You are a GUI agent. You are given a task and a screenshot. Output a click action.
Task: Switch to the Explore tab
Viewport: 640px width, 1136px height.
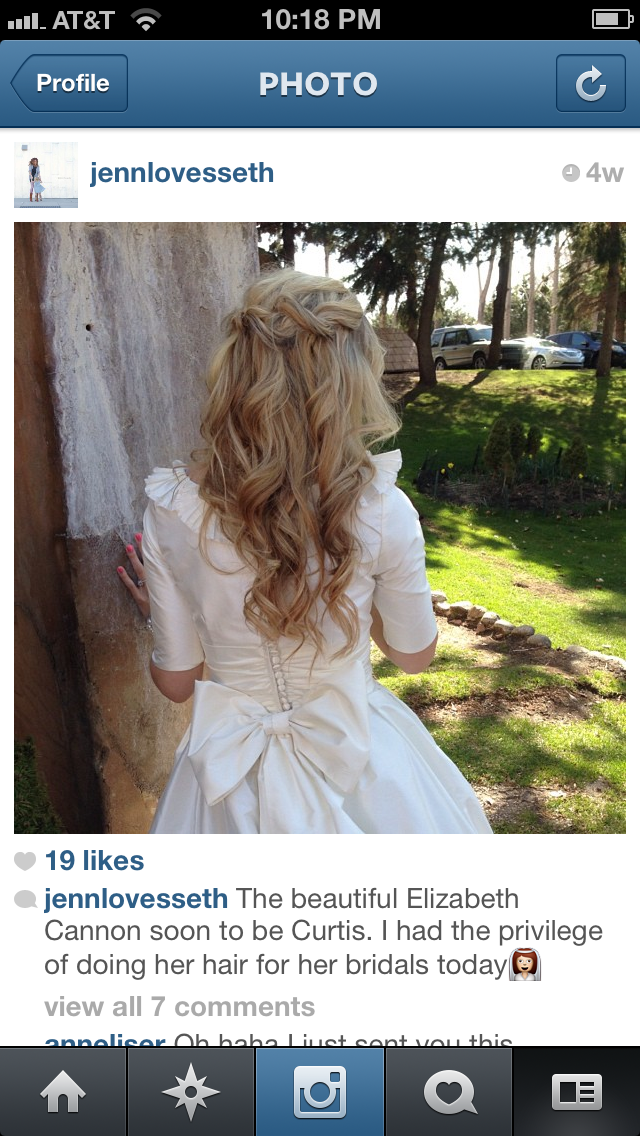click(191, 1092)
